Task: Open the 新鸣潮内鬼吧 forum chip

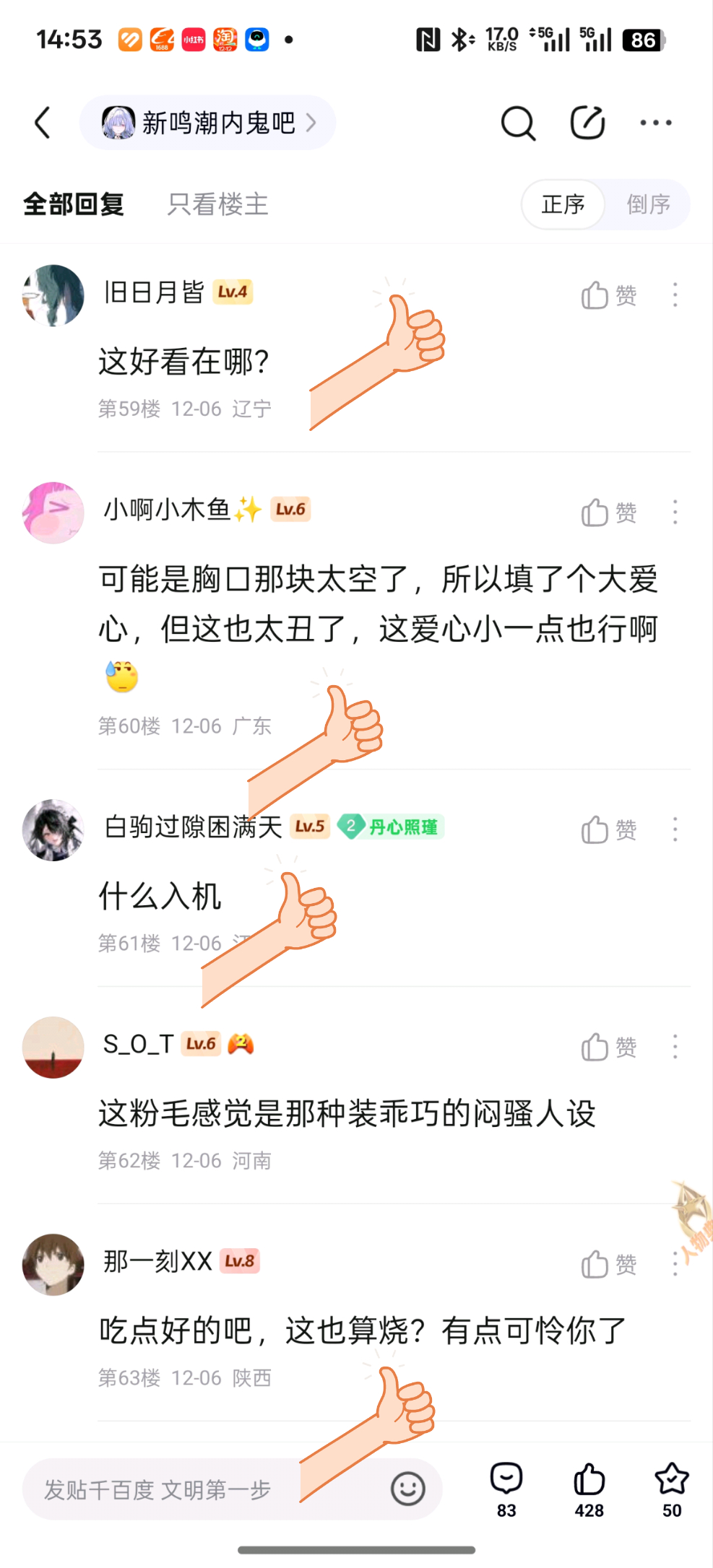Action: click(208, 123)
